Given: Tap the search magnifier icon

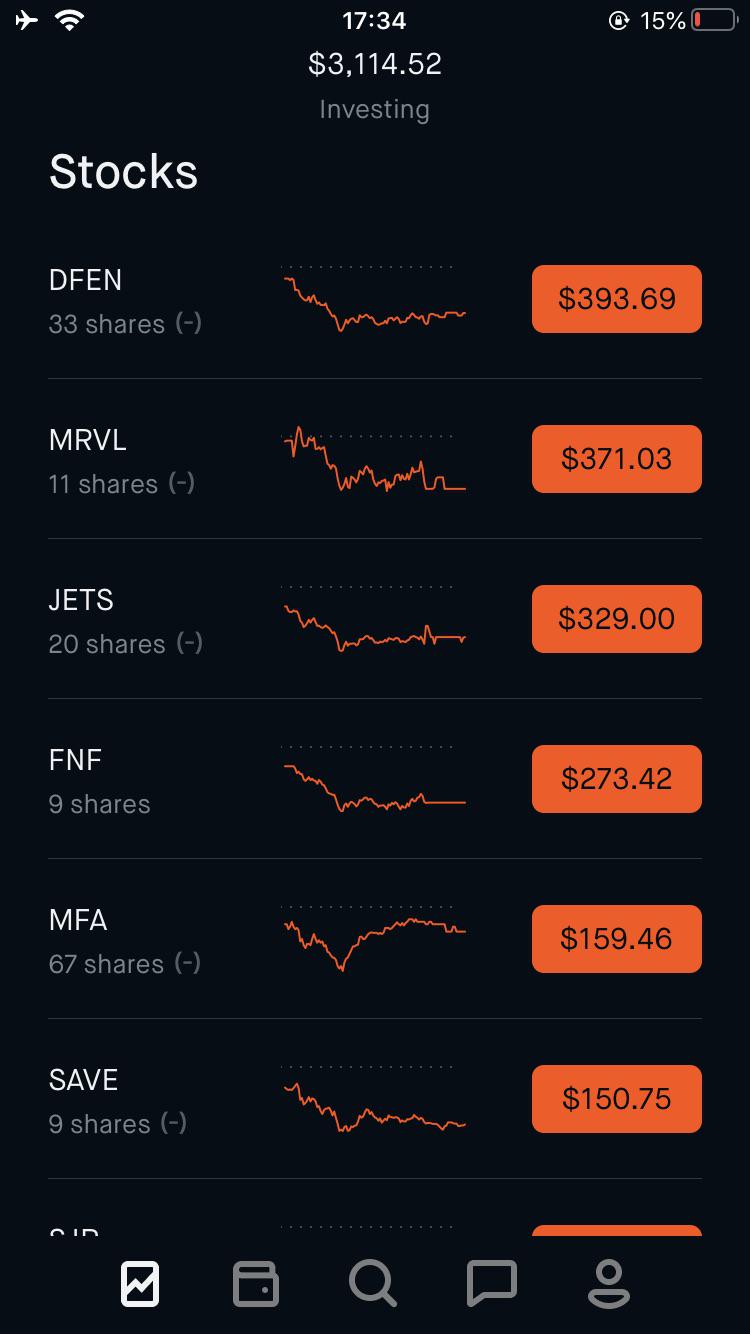Looking at the screenshot, I should click(x=372, y=1284).
